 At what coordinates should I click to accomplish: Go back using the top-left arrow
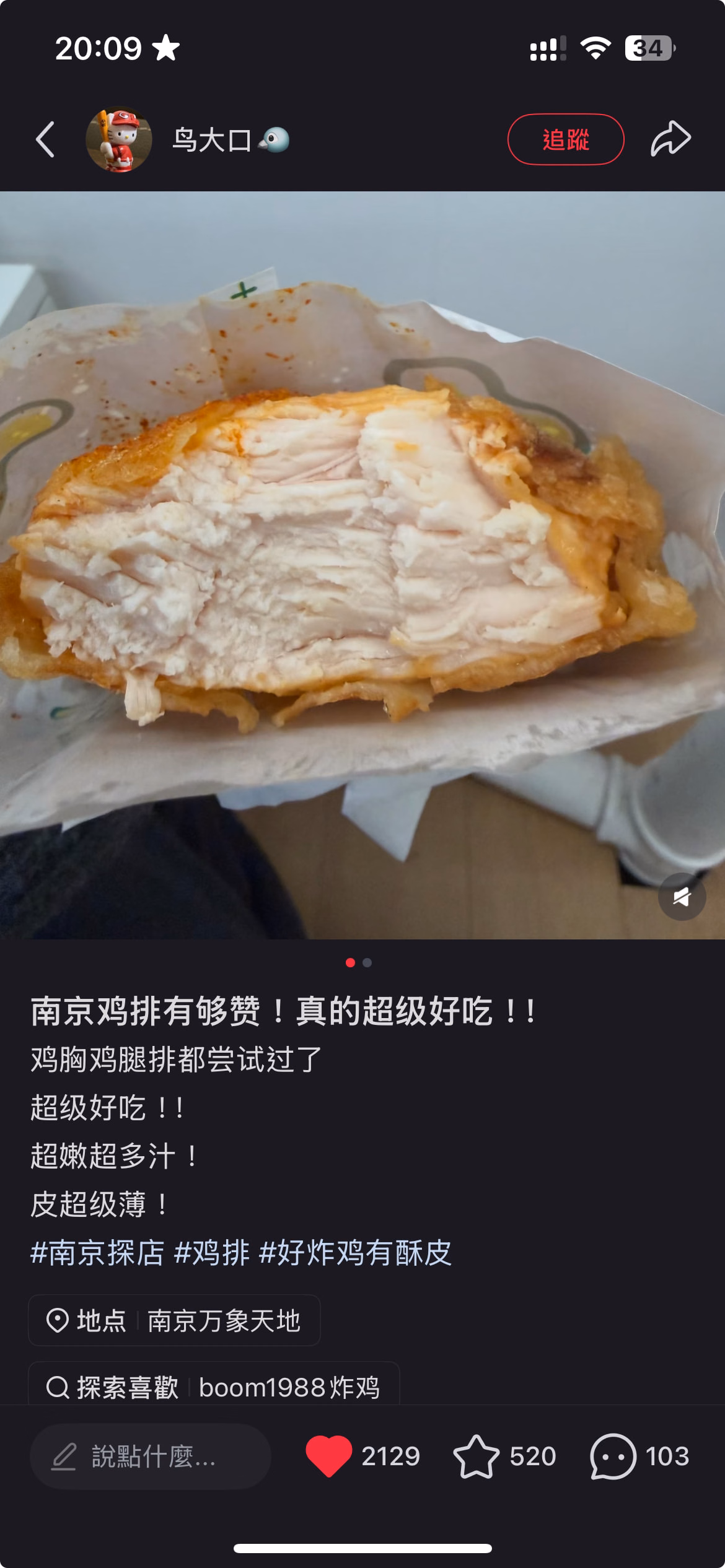click(45, 139)
